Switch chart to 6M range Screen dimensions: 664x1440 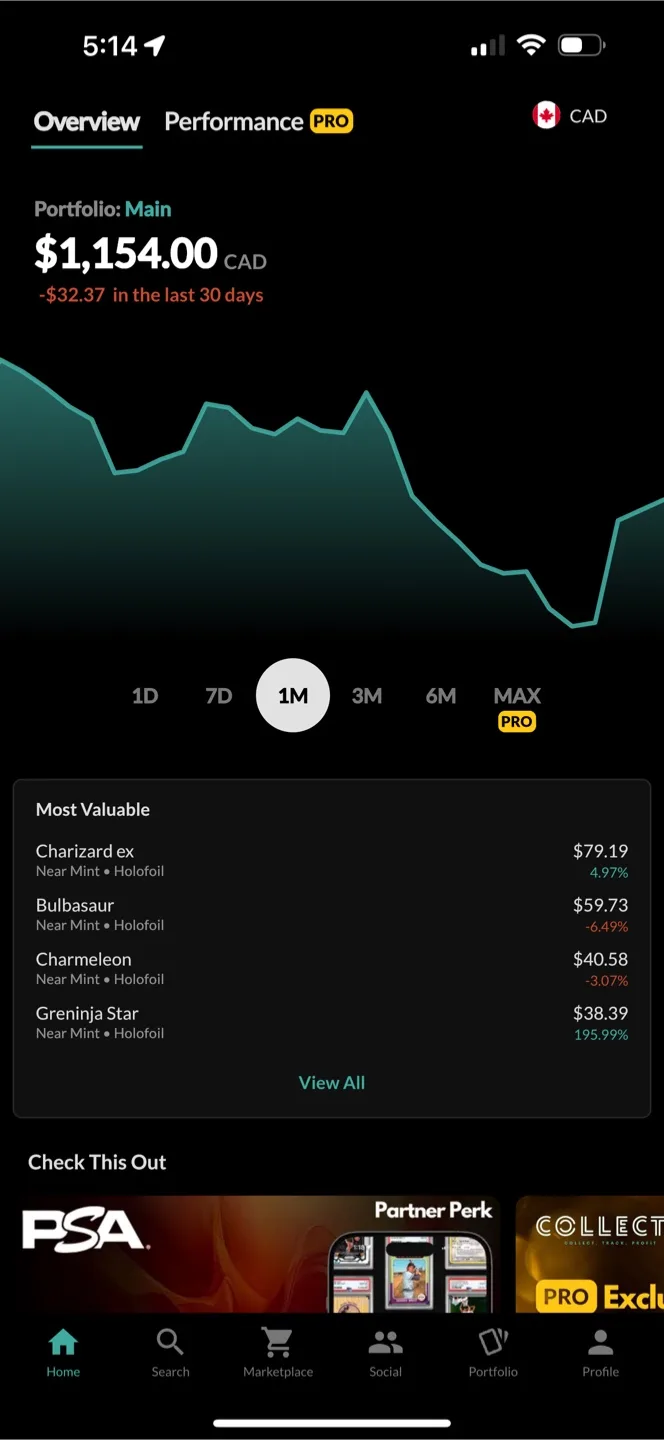tap(441, 696)
